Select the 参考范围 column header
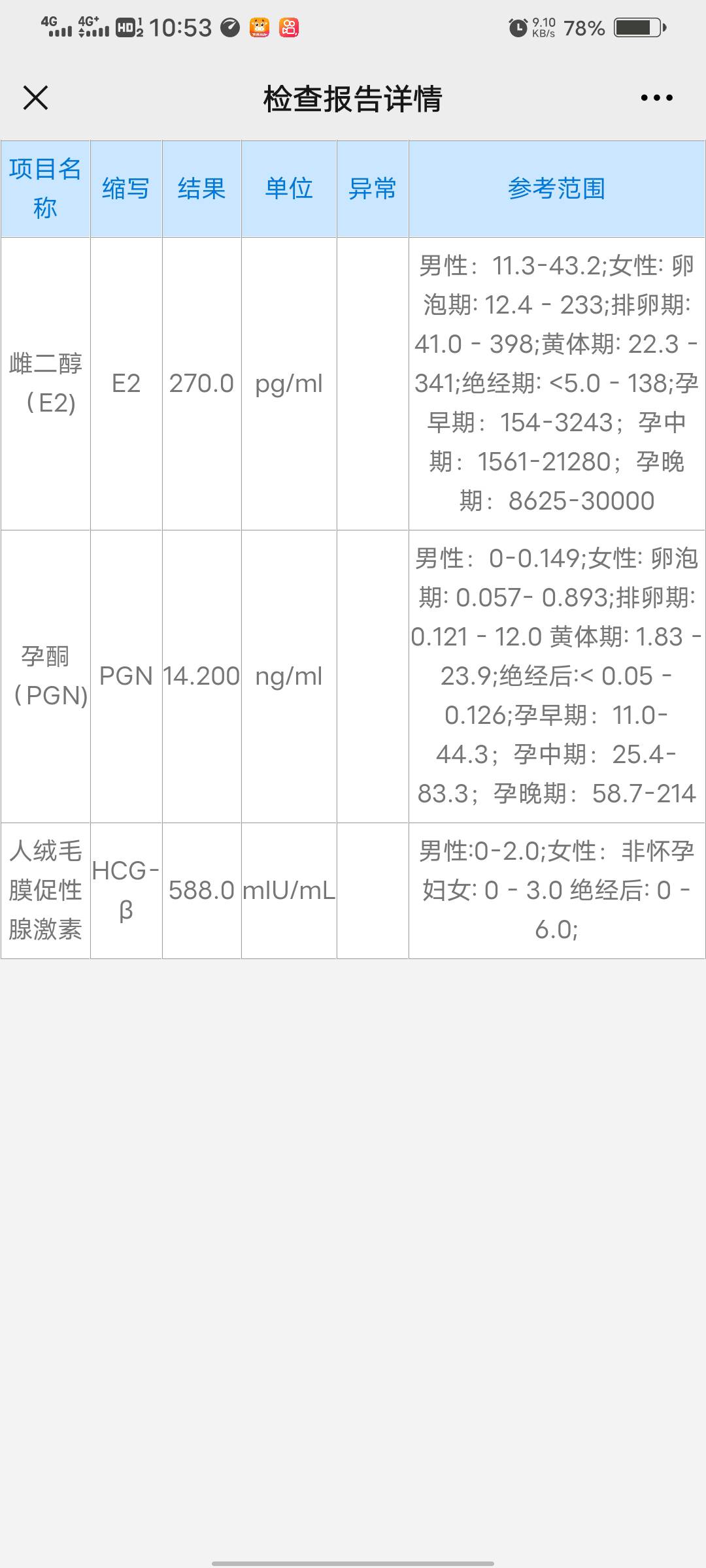 (x=556, y=188)
